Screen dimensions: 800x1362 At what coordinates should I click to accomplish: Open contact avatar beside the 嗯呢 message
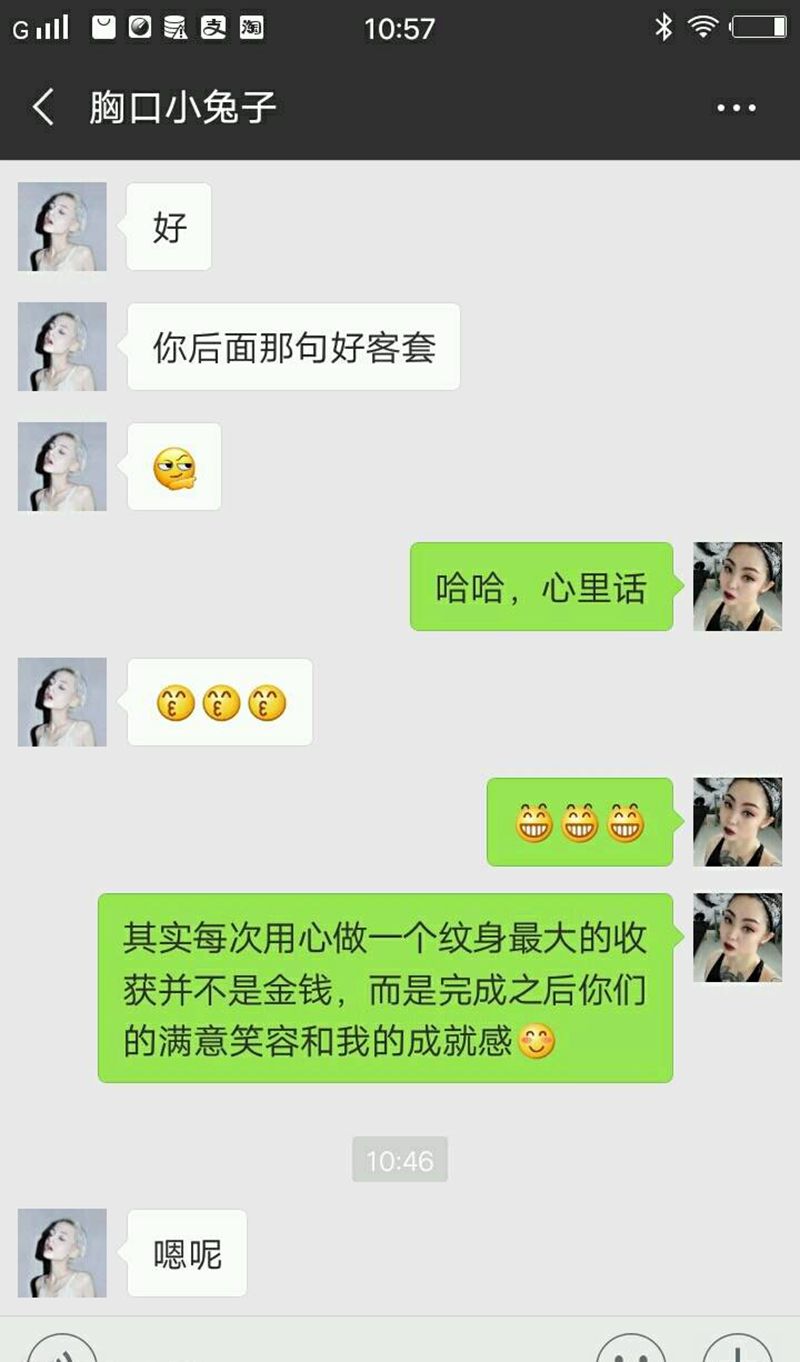click(x=62, y=1252)
